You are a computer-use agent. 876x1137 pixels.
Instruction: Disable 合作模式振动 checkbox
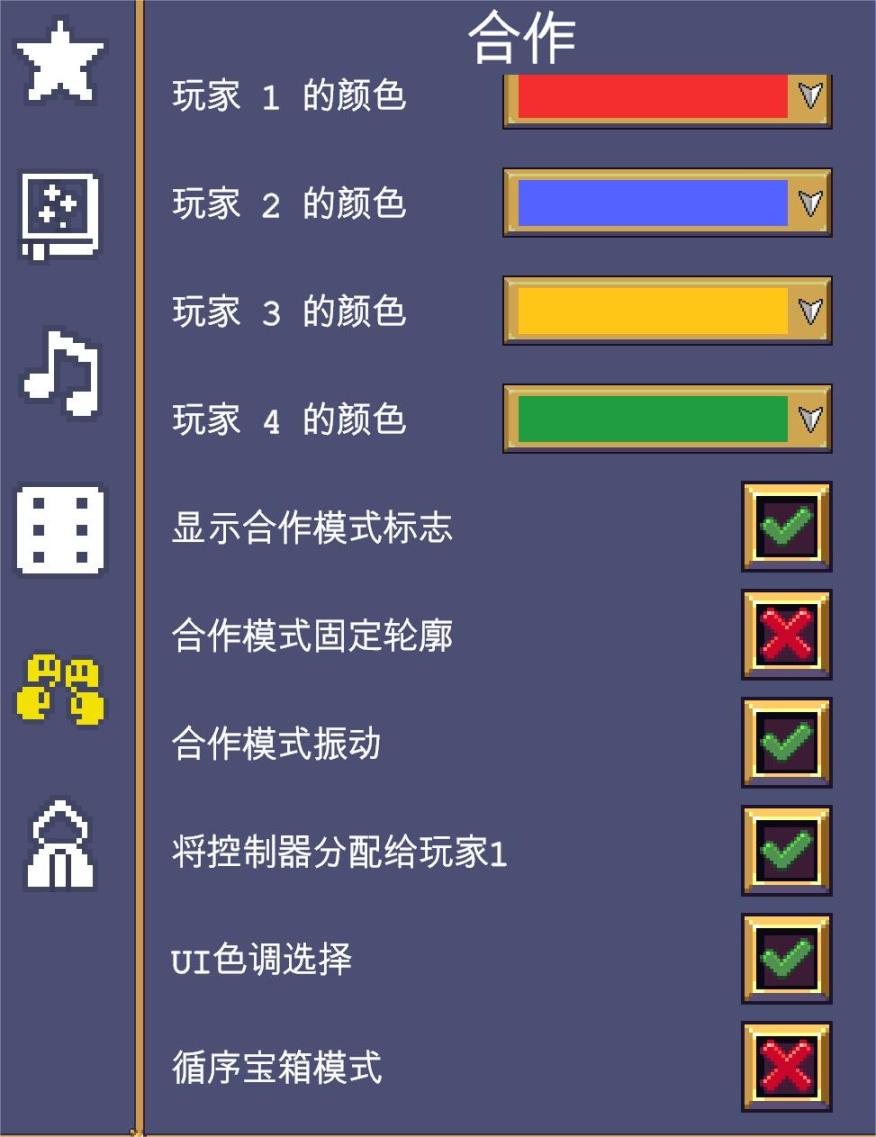[x=786, y=743]
